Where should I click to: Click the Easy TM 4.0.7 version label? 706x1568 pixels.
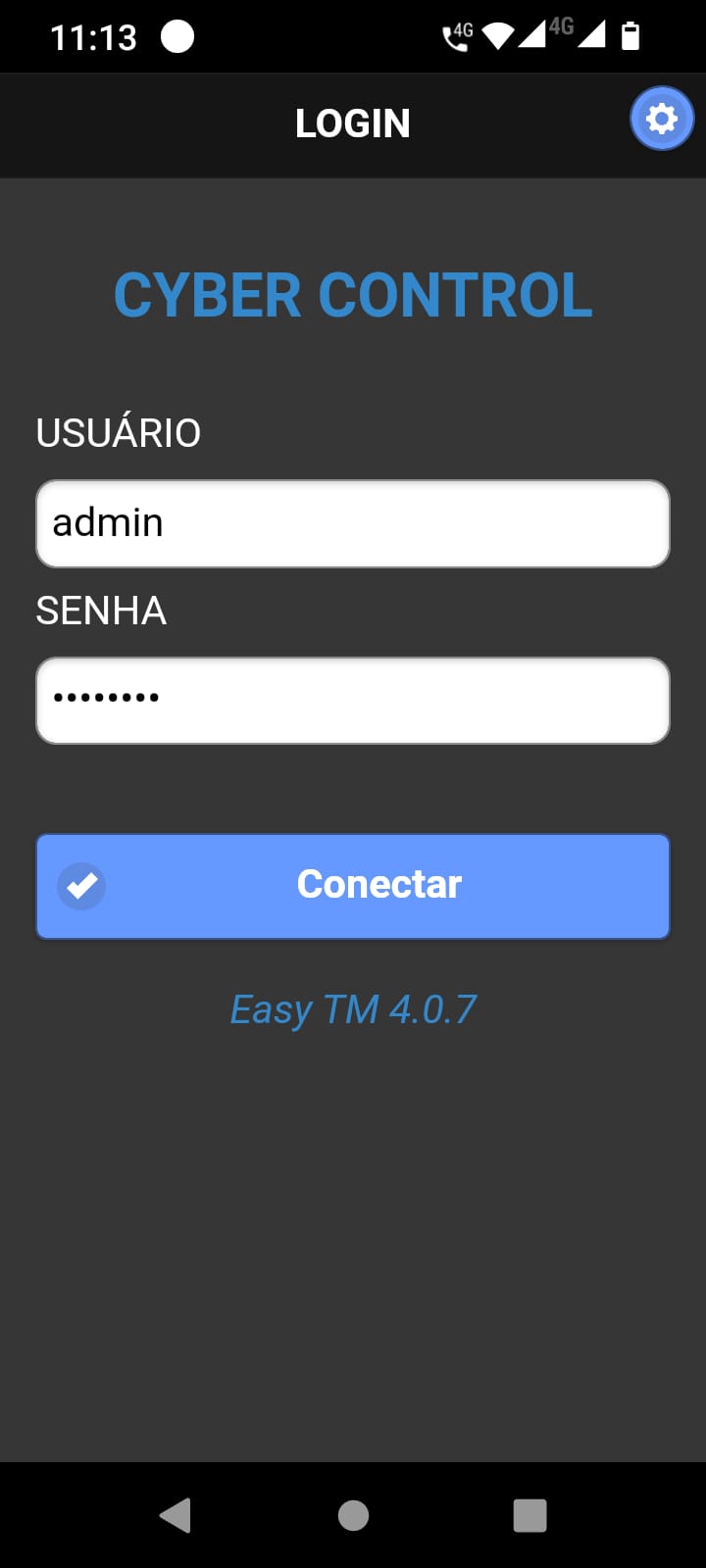pos(352,1008)
